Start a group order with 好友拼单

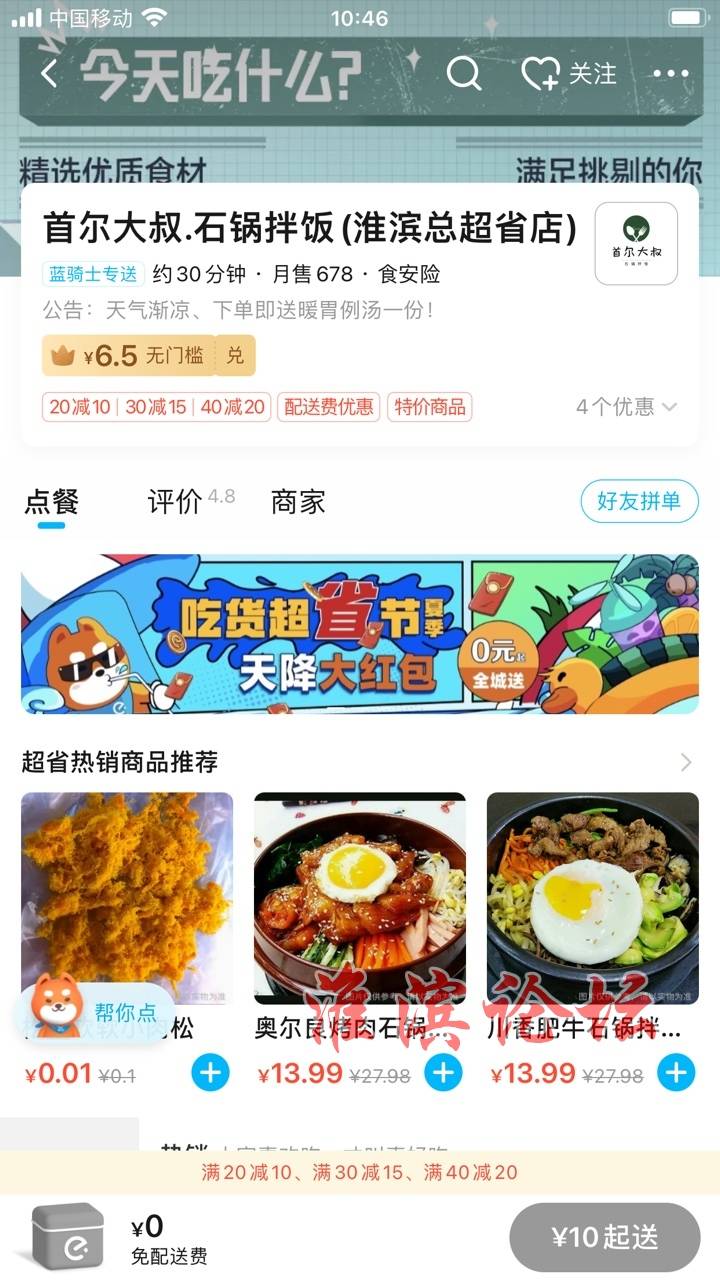pos(639,501)
